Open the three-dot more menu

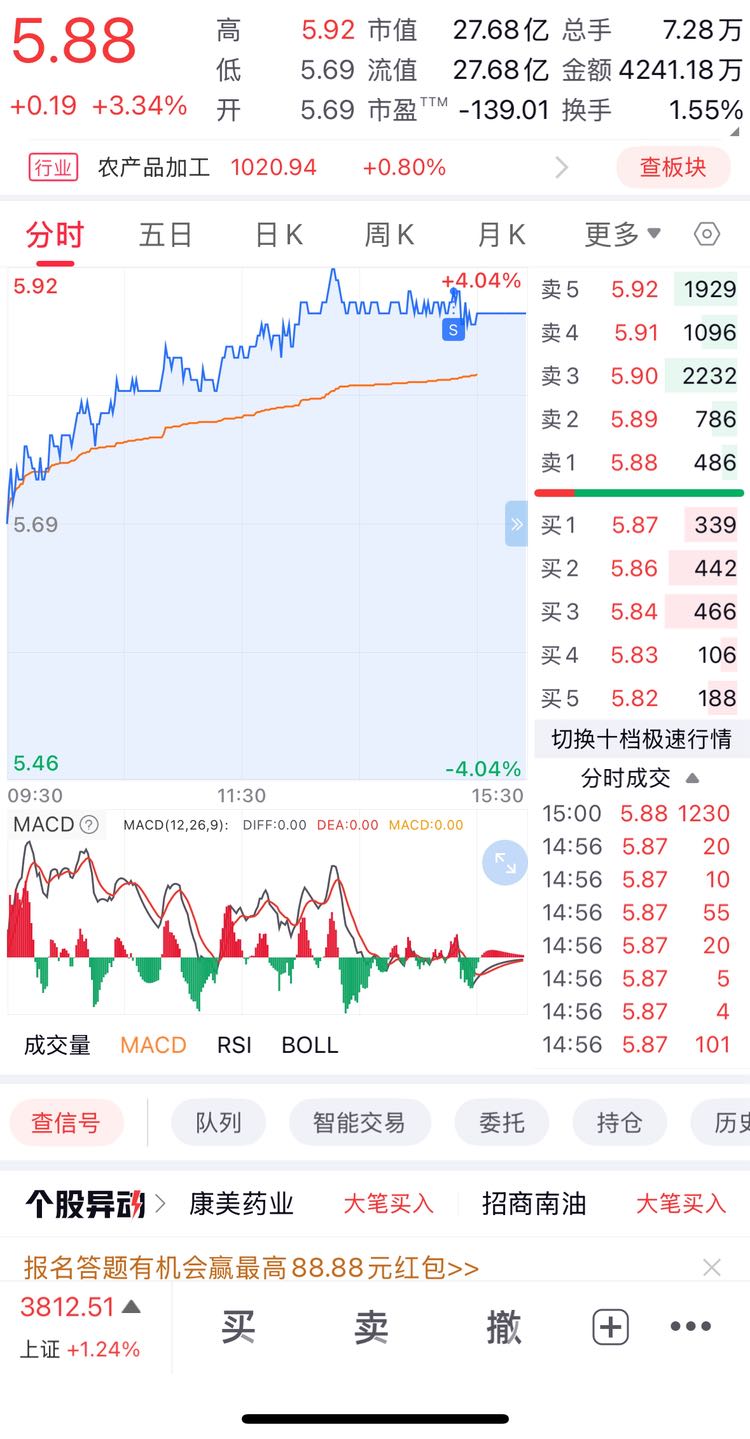(690, 1328)
